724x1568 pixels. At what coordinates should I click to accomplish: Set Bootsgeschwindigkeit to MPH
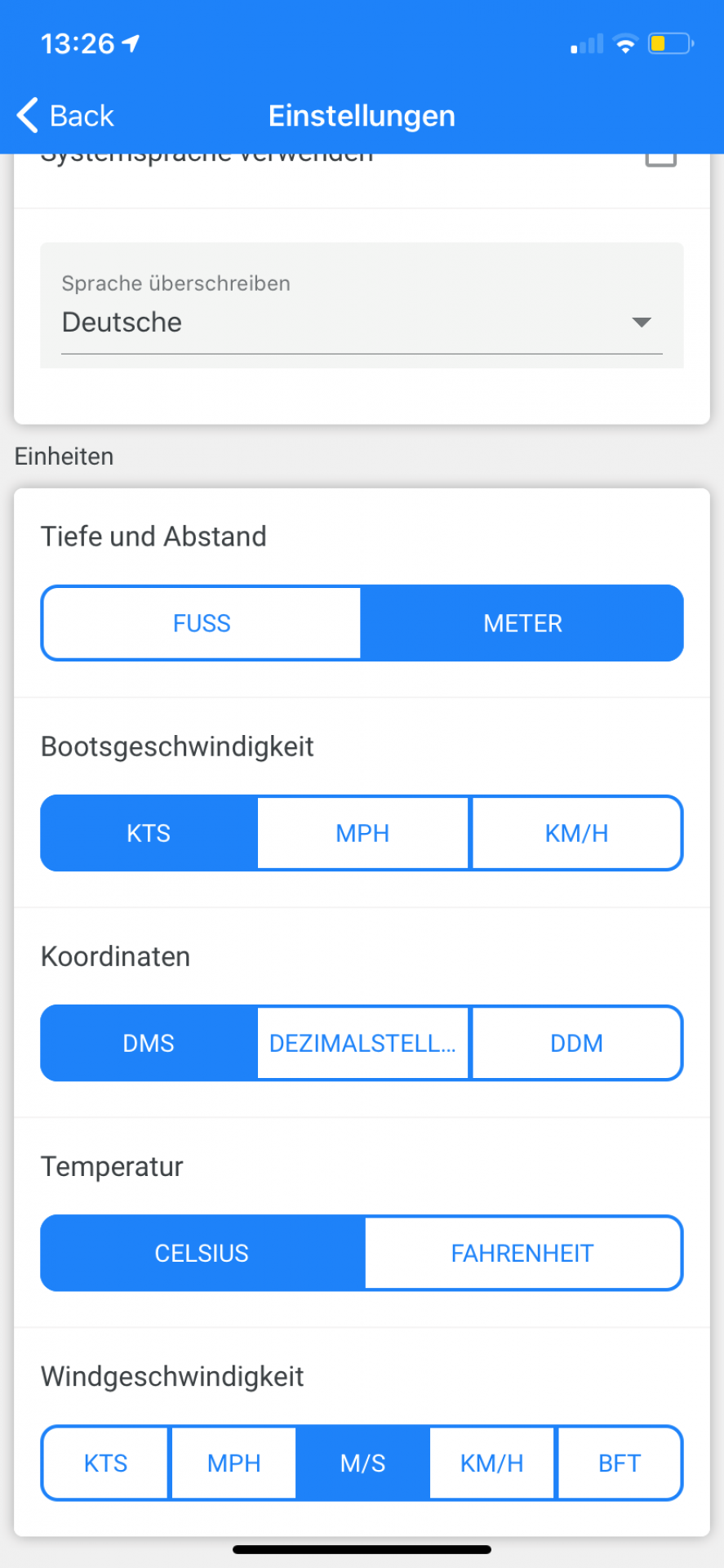[x=363, y=833]
